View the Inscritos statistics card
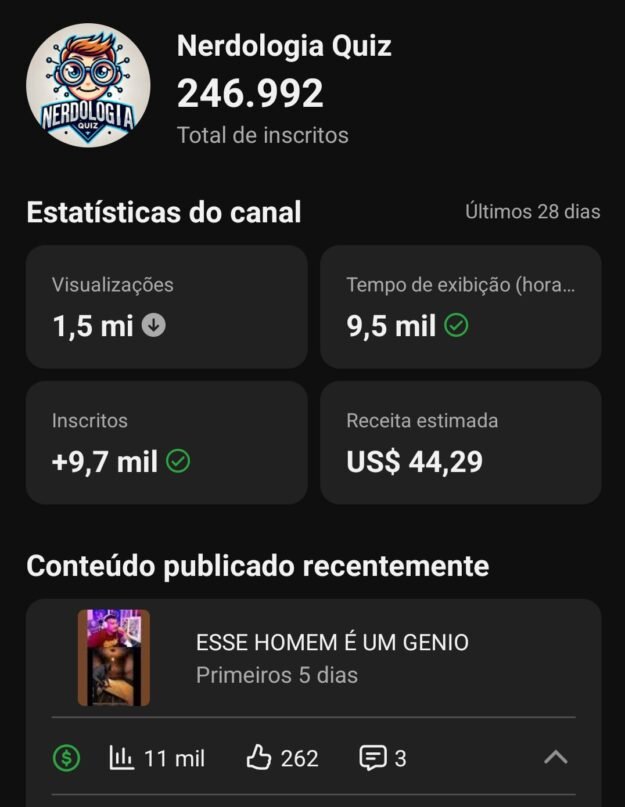This screenshot has height=807, width=625. pos(166,442)
